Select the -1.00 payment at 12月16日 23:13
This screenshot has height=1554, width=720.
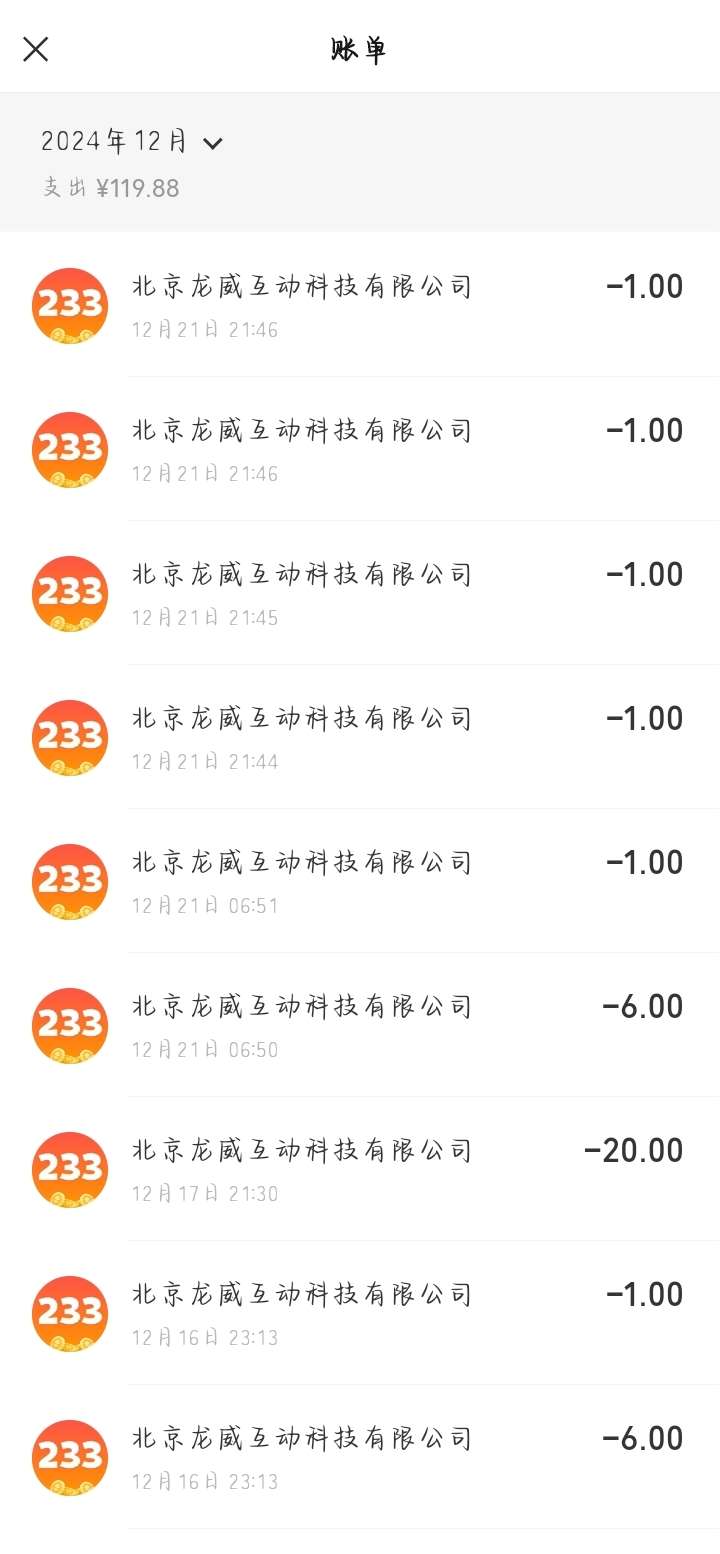[x=360, y=1313]
